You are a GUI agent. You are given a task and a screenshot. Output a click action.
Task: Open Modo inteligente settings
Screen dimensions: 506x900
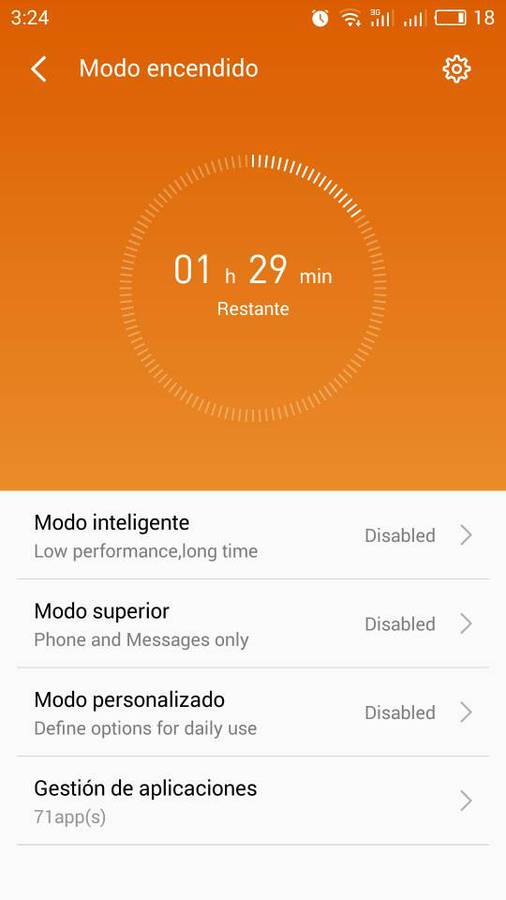(x=253, y=536)
